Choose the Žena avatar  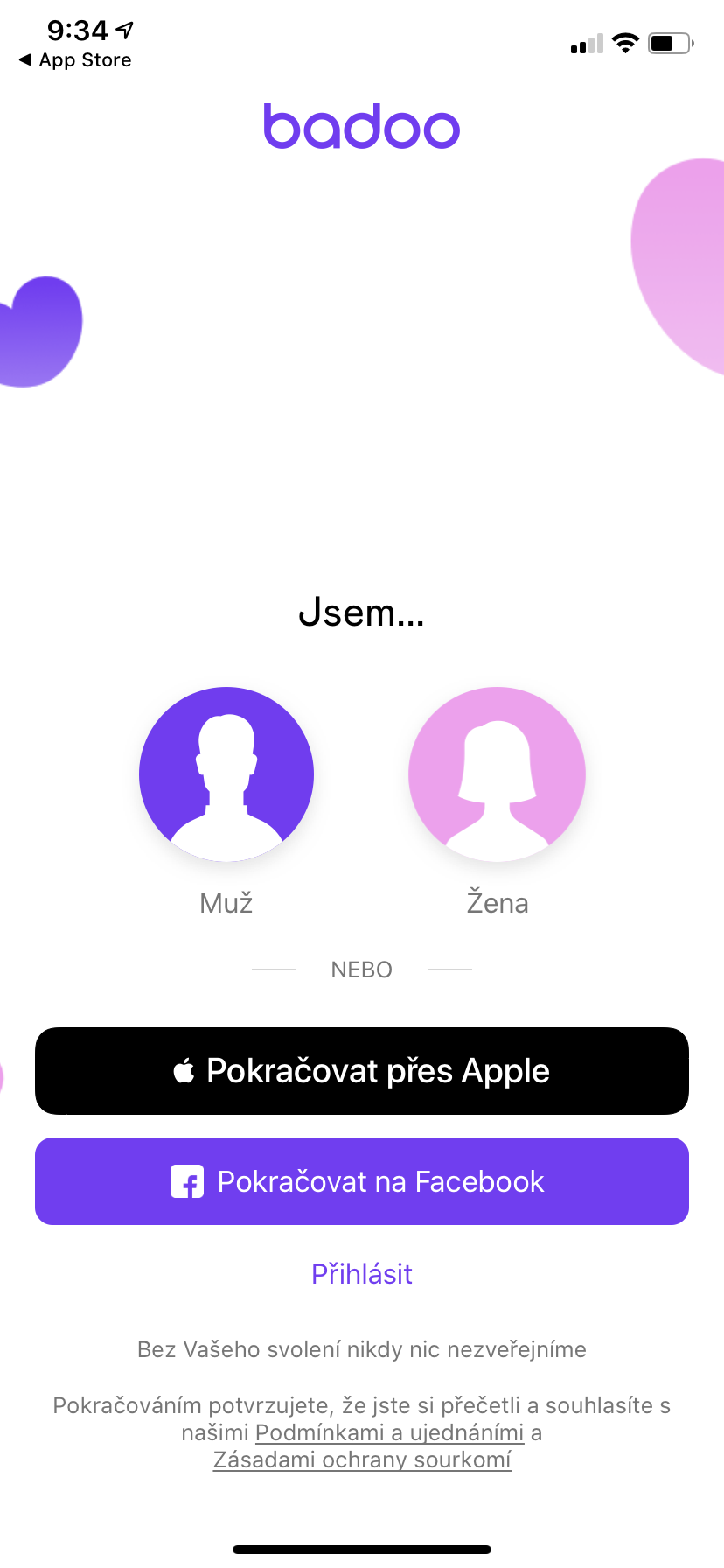(x=497, y=774)
